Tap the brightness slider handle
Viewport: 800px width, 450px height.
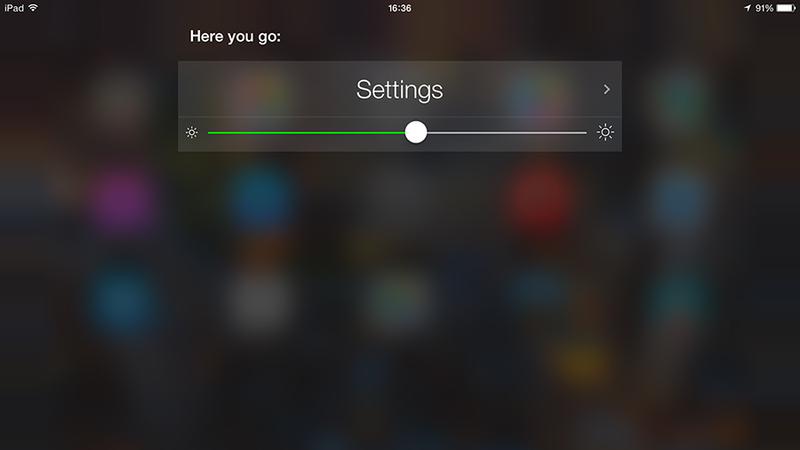416,132
